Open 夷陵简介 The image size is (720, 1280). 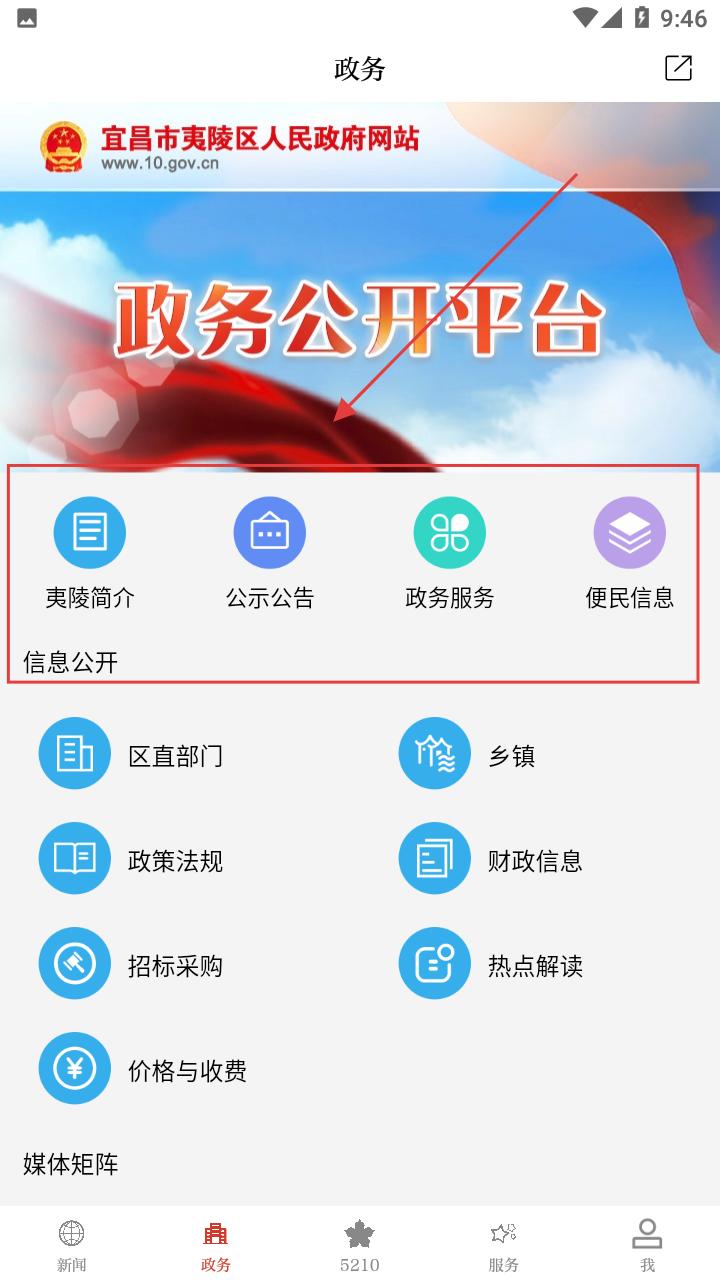pos(90,553)
